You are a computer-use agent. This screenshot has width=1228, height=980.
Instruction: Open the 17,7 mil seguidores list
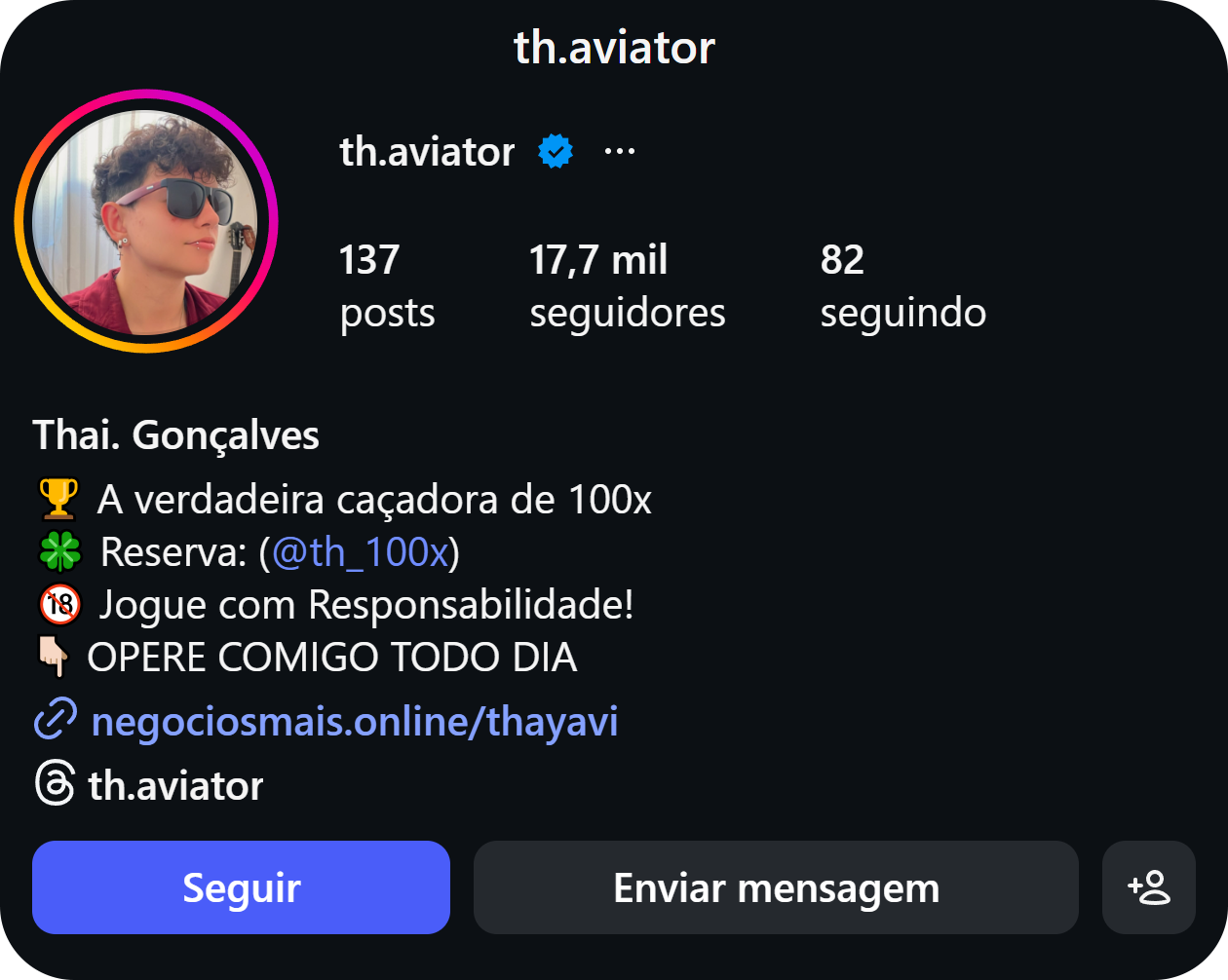(627, 286)
